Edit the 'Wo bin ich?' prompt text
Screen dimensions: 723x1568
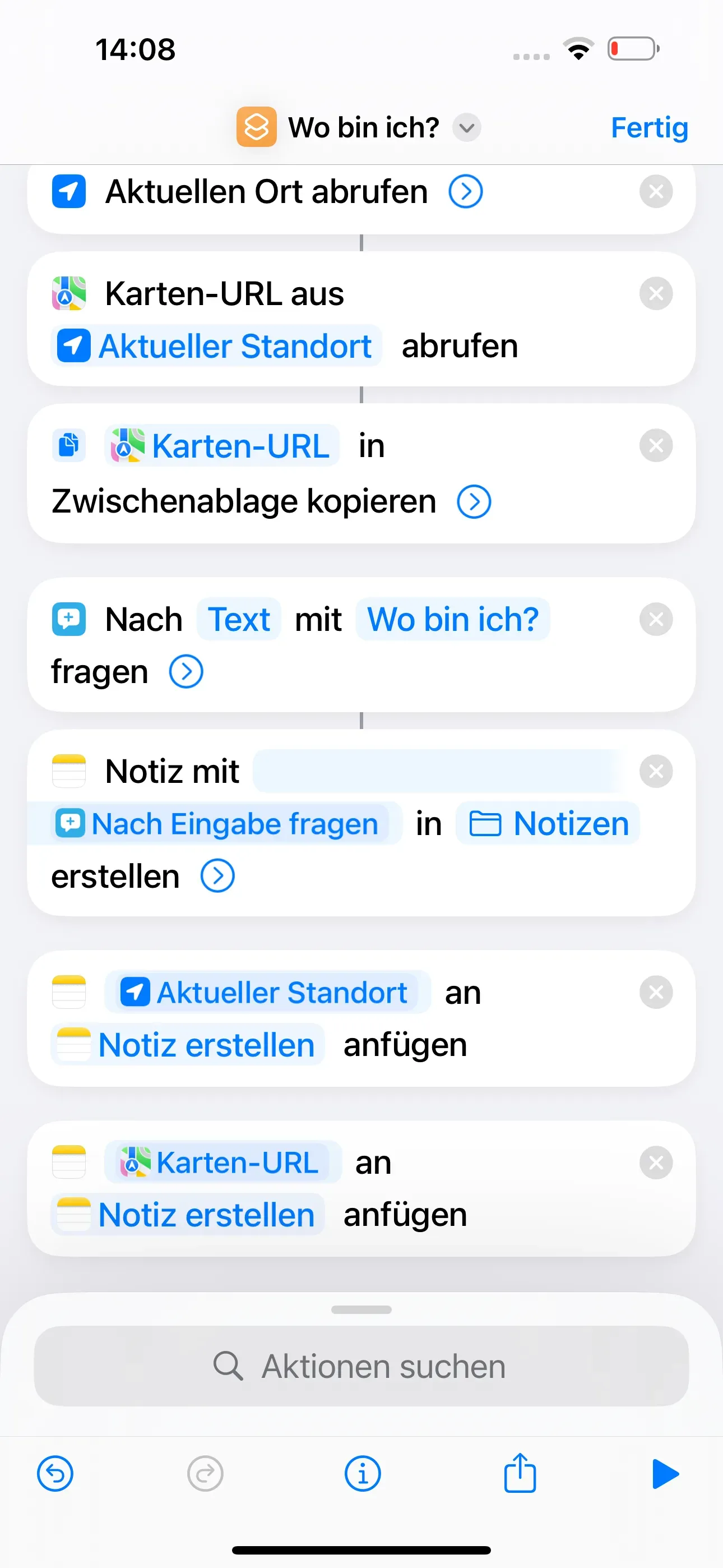pos(452,620)
